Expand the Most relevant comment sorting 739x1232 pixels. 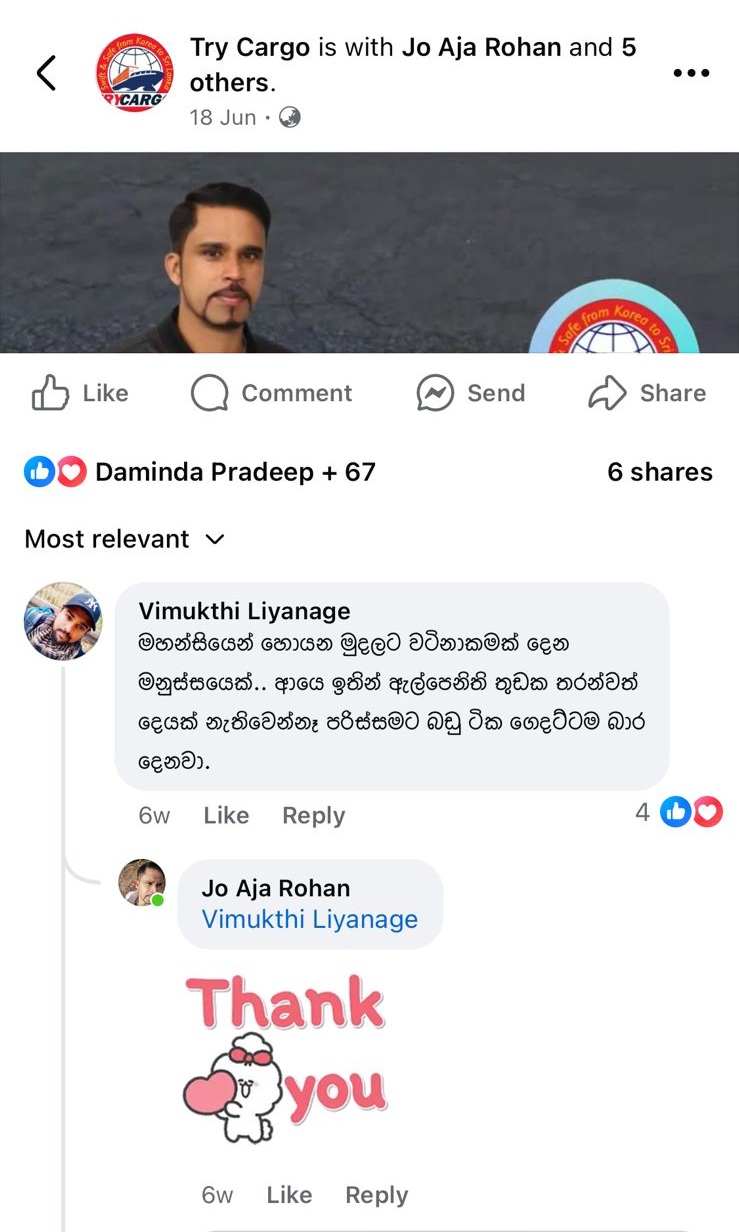(x=125, y=539)
